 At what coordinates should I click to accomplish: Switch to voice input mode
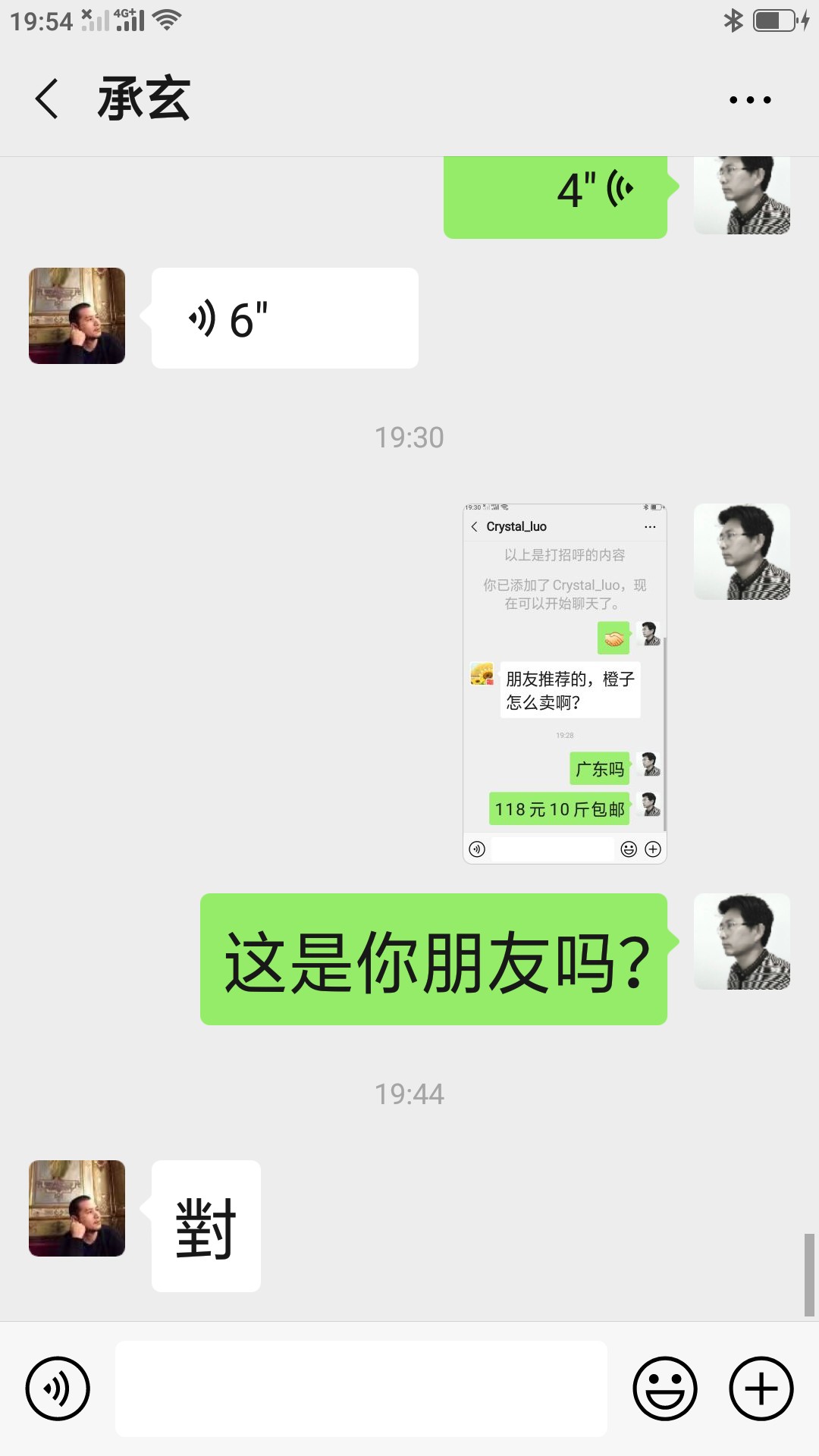[58, 1389]
